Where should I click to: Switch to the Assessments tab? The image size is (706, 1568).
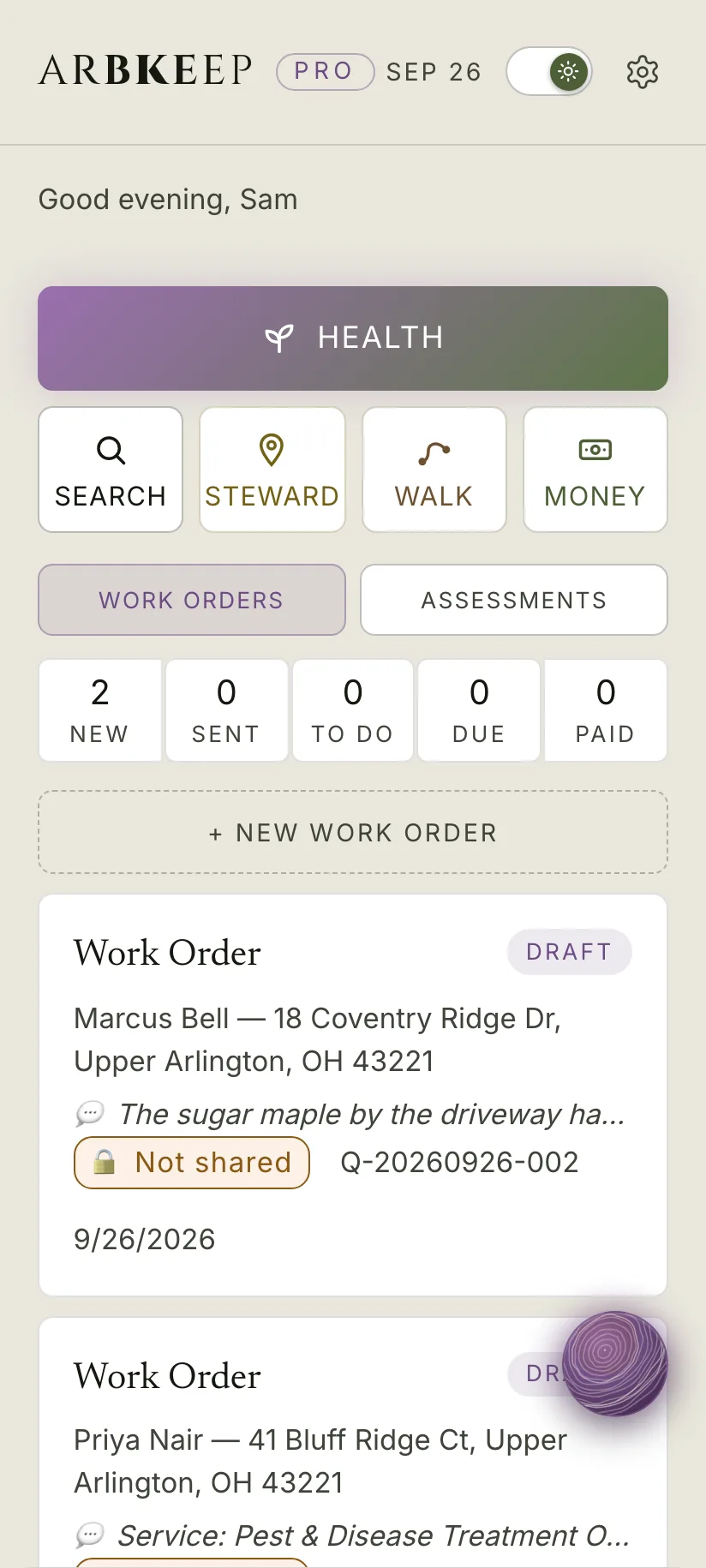(514, 600)
